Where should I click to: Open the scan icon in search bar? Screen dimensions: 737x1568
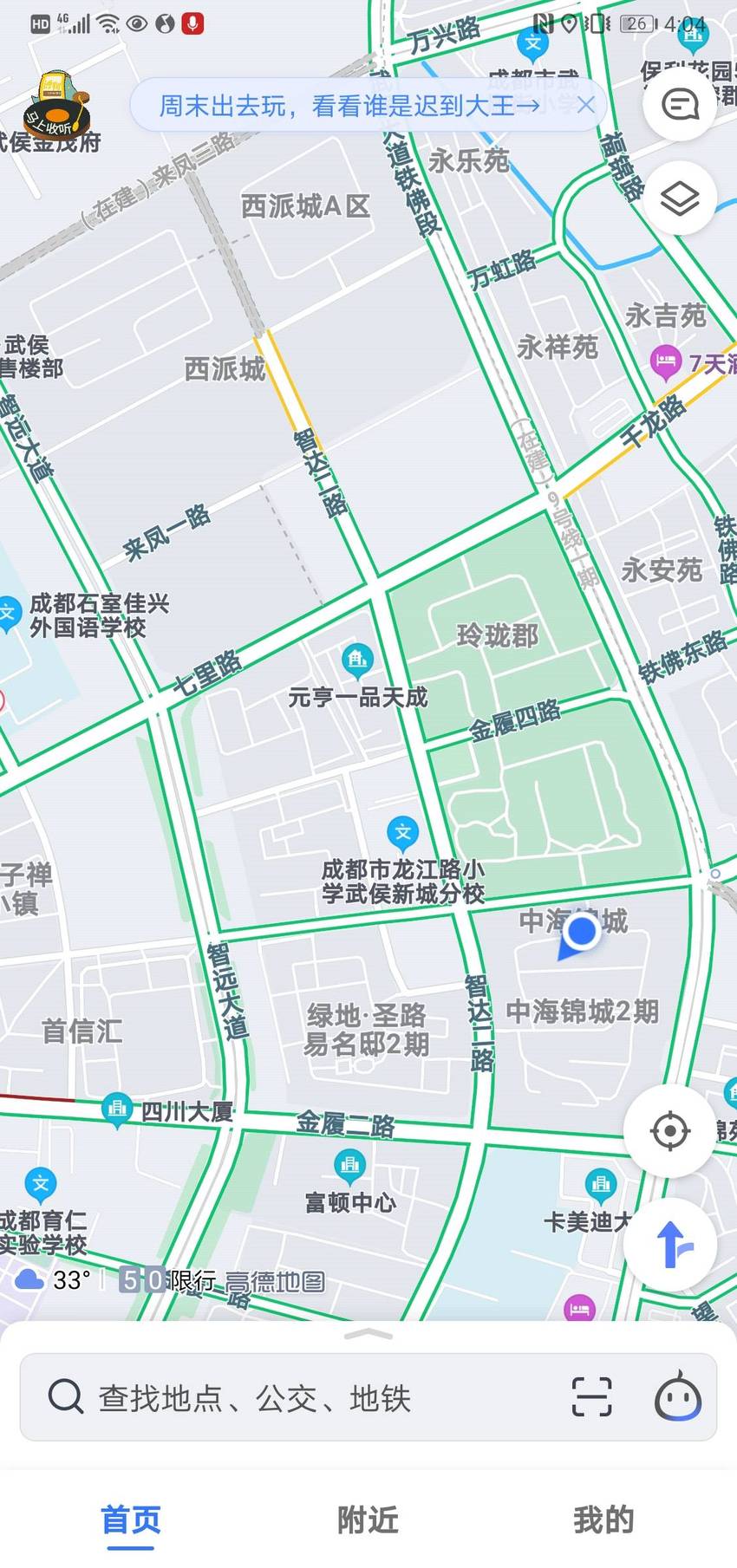point(591,1397)
